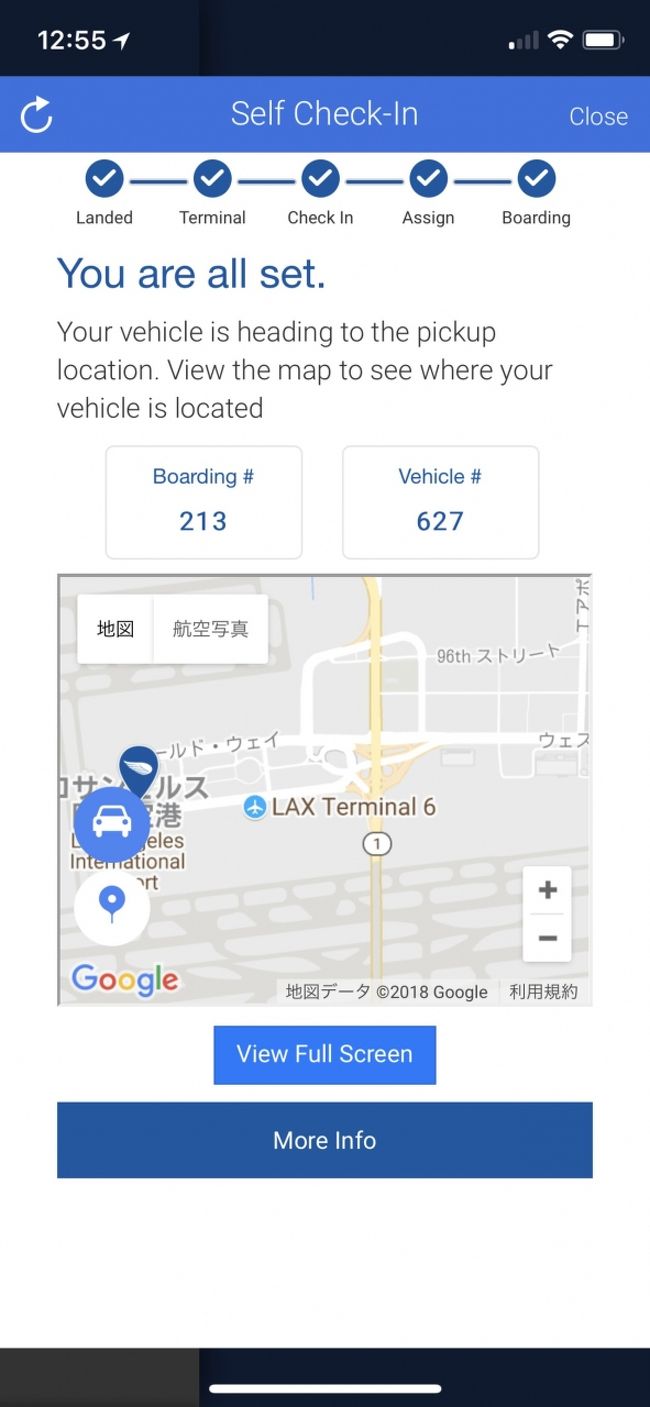Zoom out on the map
Viewport: 650px width, 1407px height.
click(547, 938)
